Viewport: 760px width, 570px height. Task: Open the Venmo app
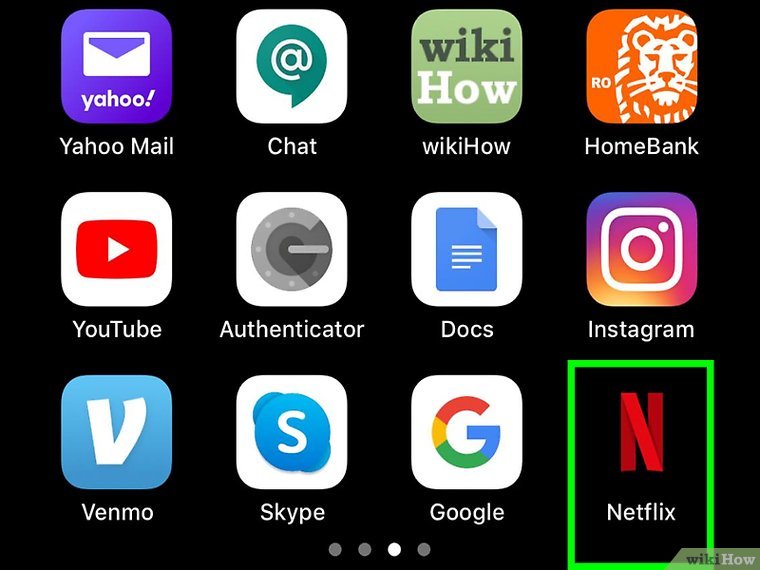pos(116,431)
